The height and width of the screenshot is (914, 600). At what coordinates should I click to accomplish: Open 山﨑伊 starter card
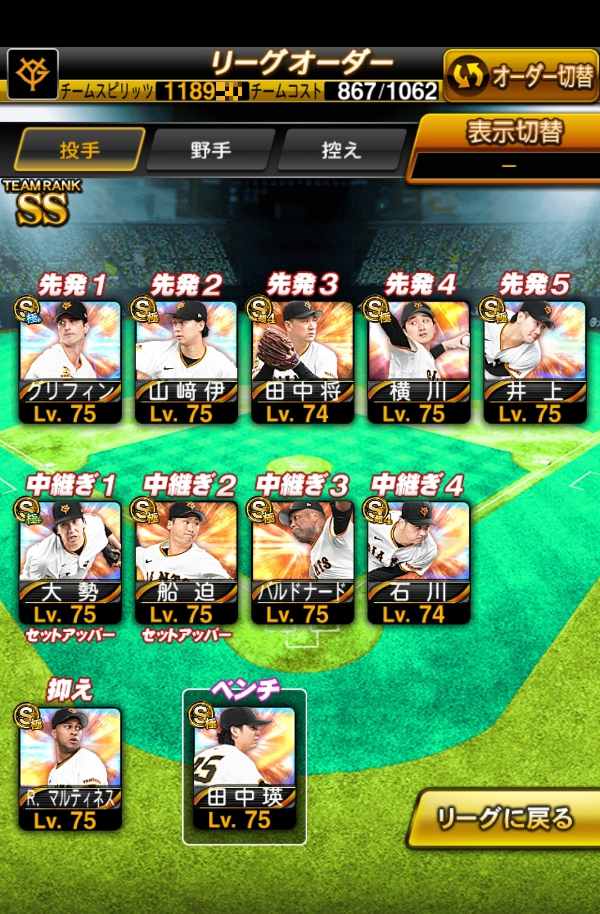186,361
